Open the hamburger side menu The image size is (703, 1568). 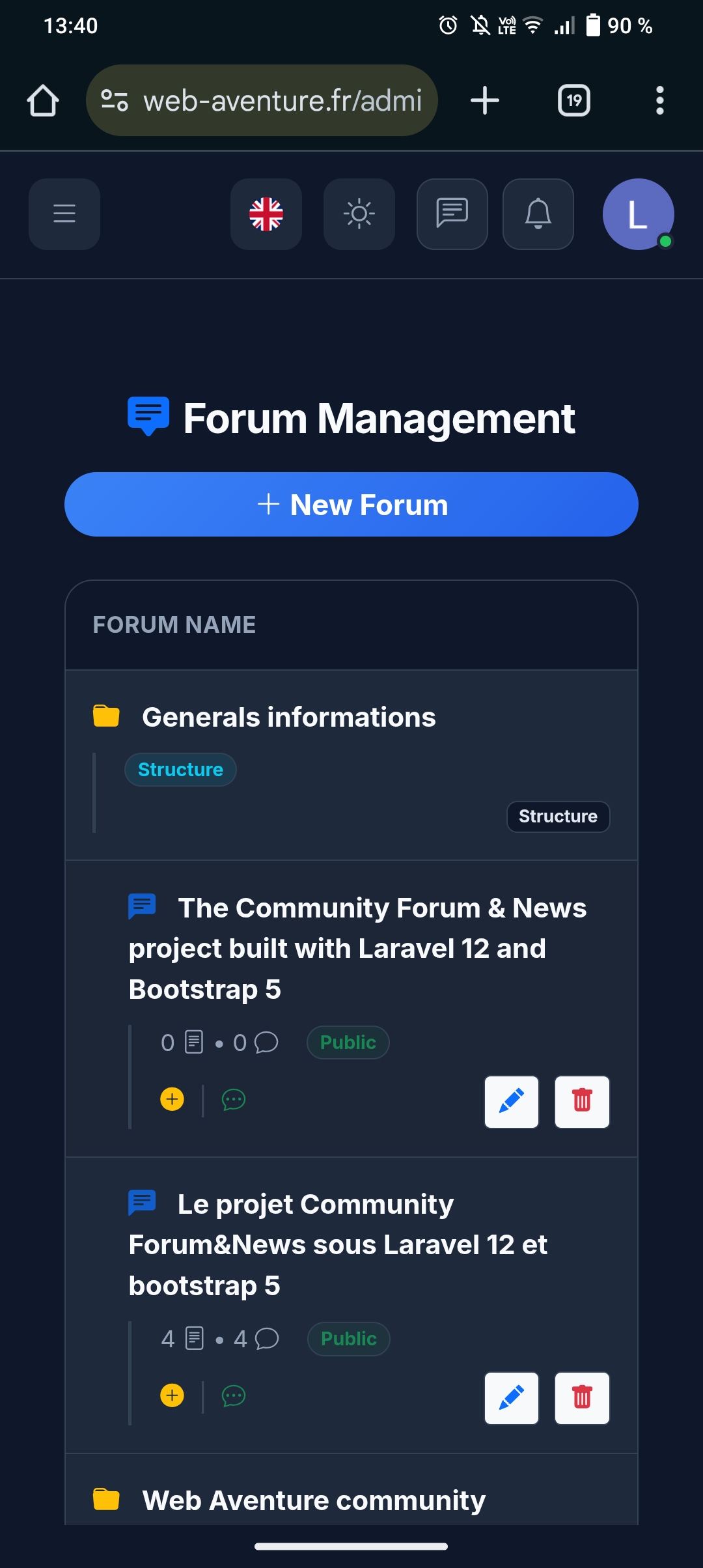click(x=64, y=214)
